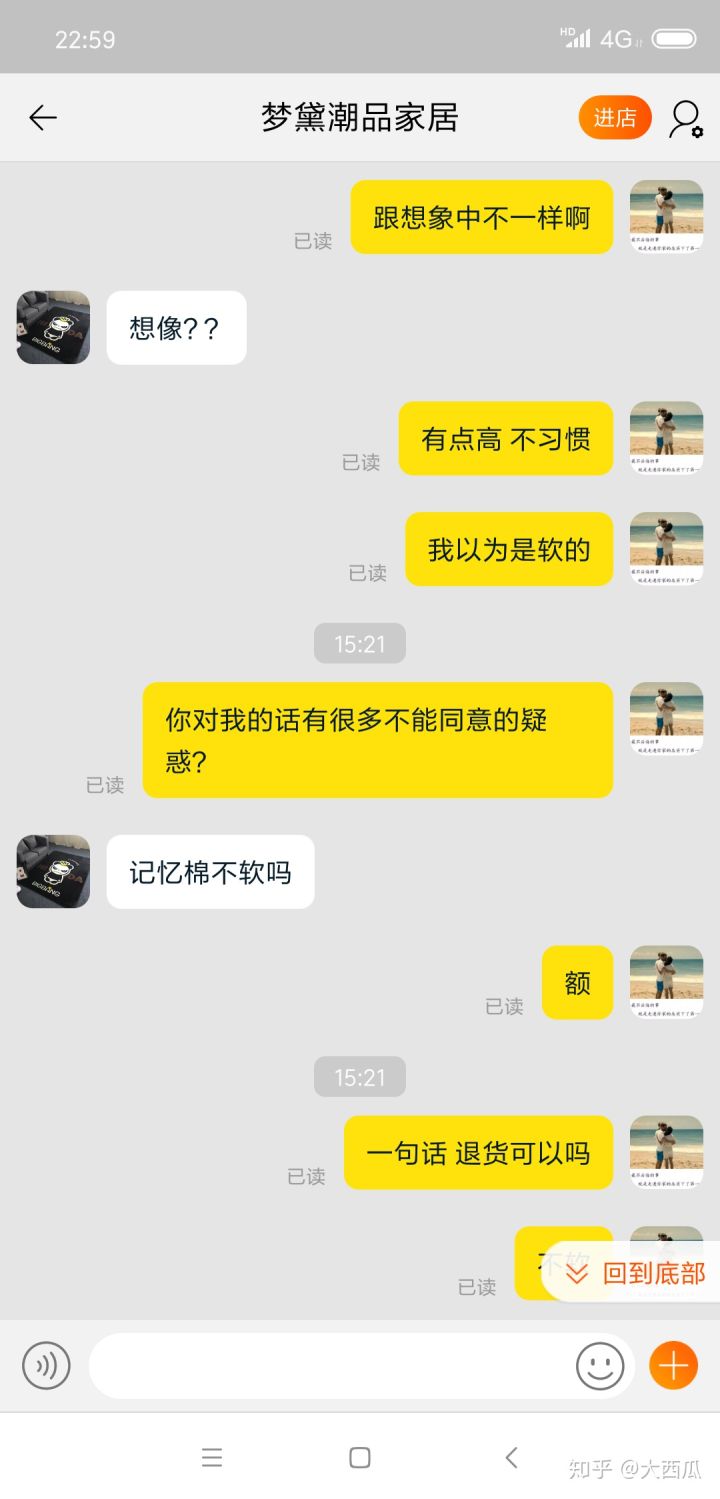Go back from the 梦黛潮品家居 chat
Image resolution: width=720 pixels, height=1499 pixels.
tap(43, 118)
